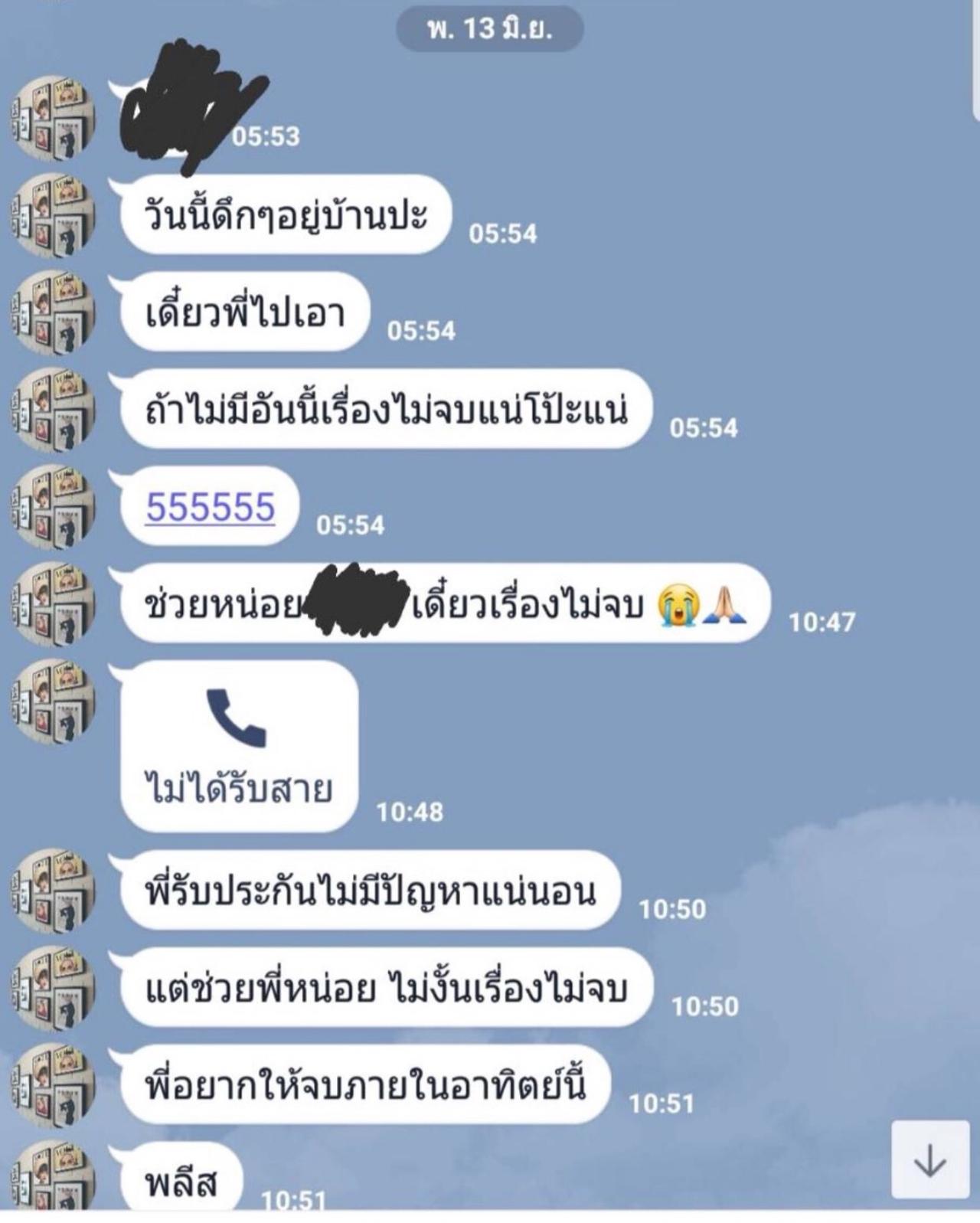The image size is (980, 1223).
Task: View profile picture next to พลีส message
Action: [x=52, y=1176]
